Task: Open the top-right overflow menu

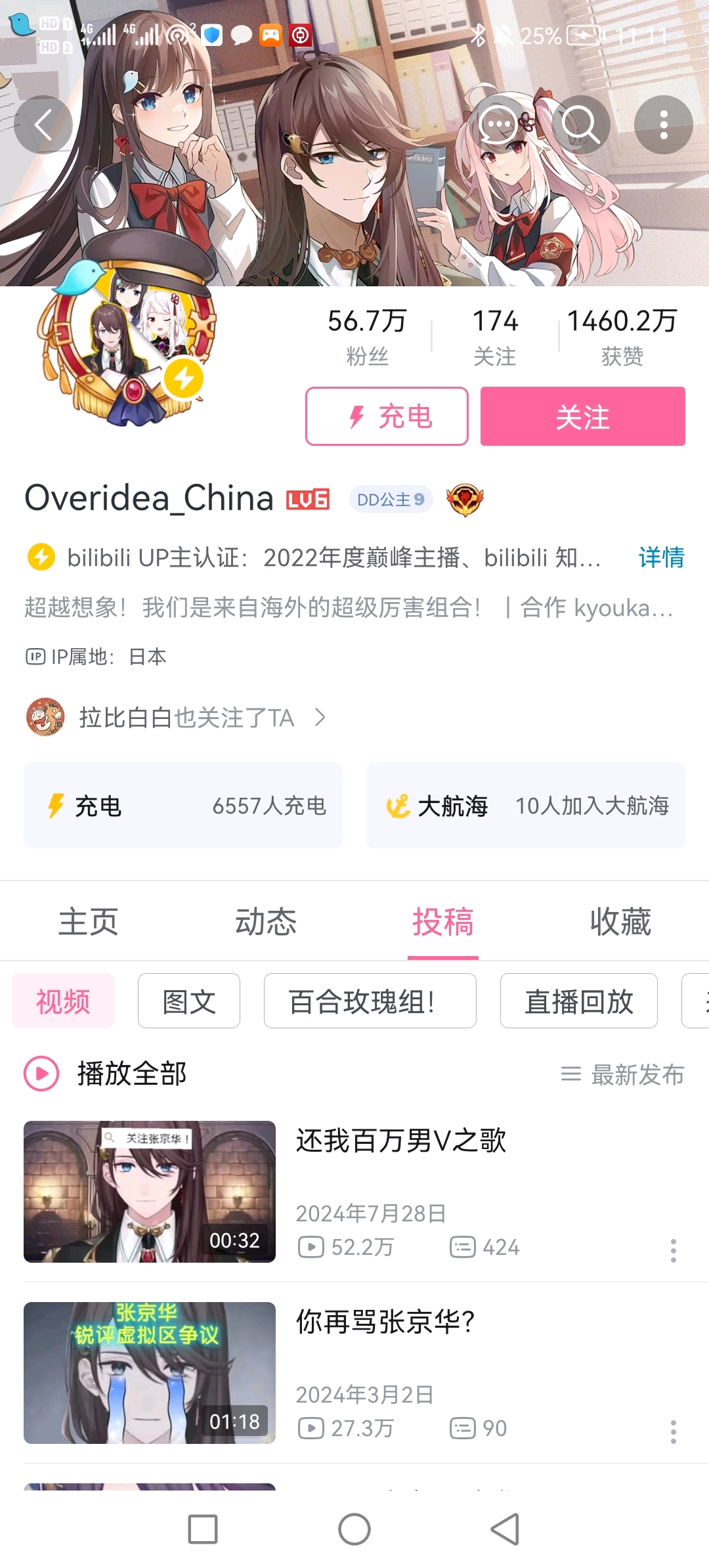Action: pos(663,125)
